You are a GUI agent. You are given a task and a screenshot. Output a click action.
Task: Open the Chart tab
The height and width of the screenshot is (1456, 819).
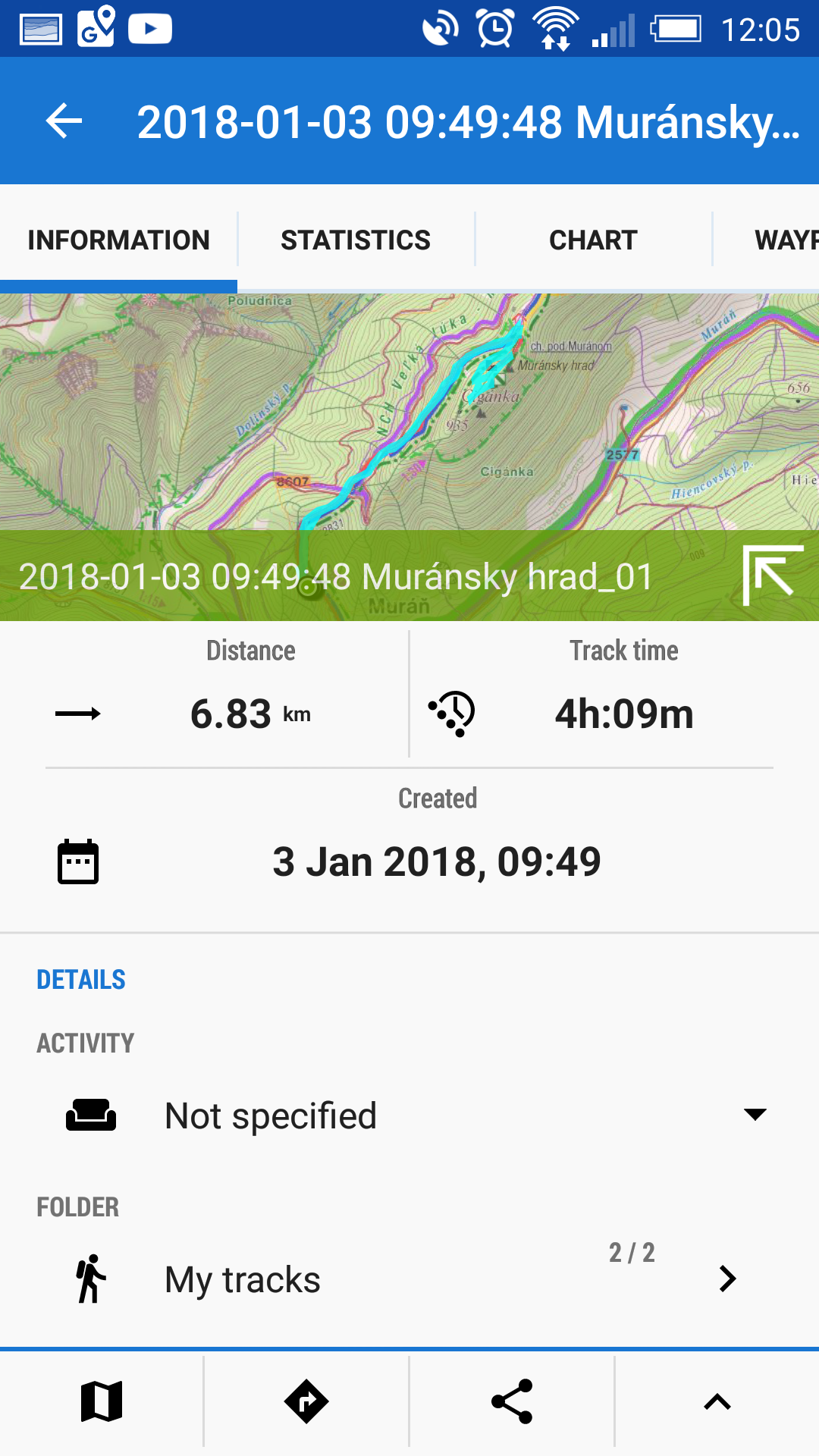coord(593,240)
